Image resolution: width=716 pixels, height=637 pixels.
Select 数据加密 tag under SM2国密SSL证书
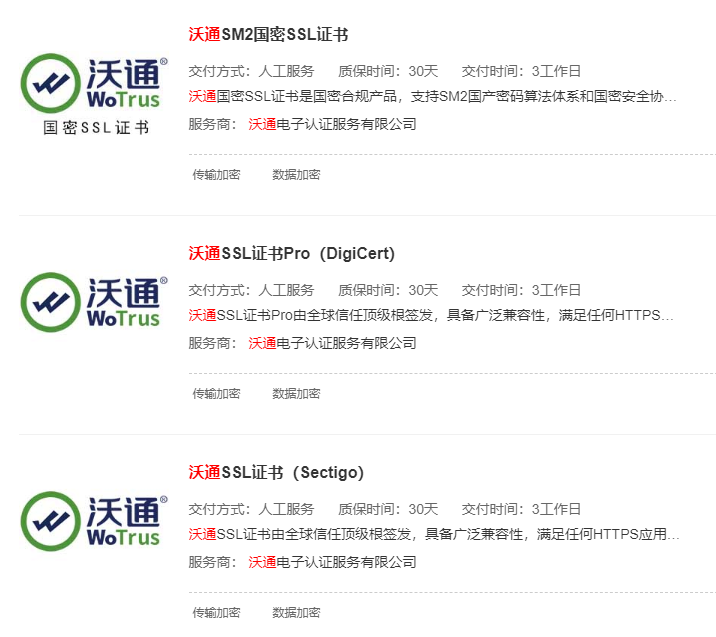click(296, 175)
